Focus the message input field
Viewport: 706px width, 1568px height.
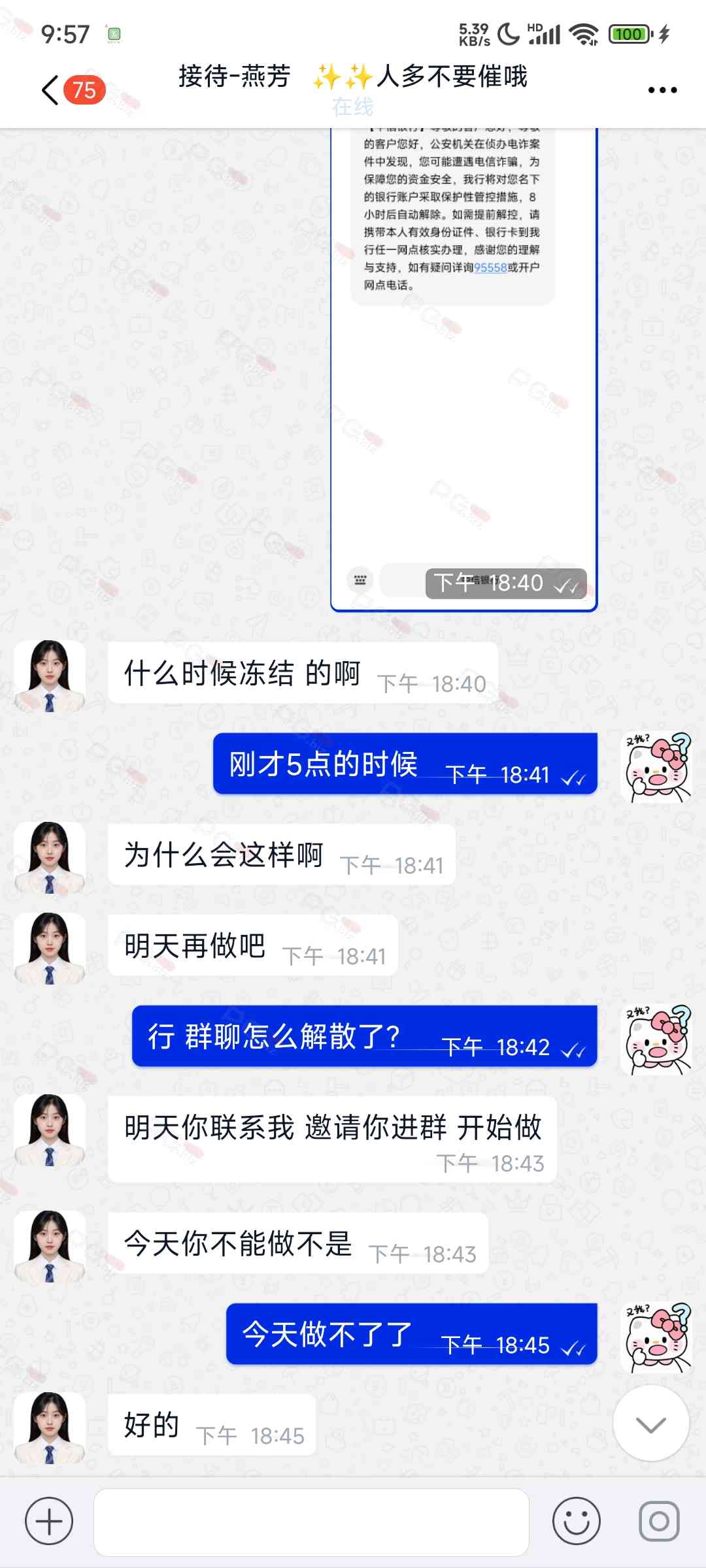pyautogui.click(x=311, y=1522)
